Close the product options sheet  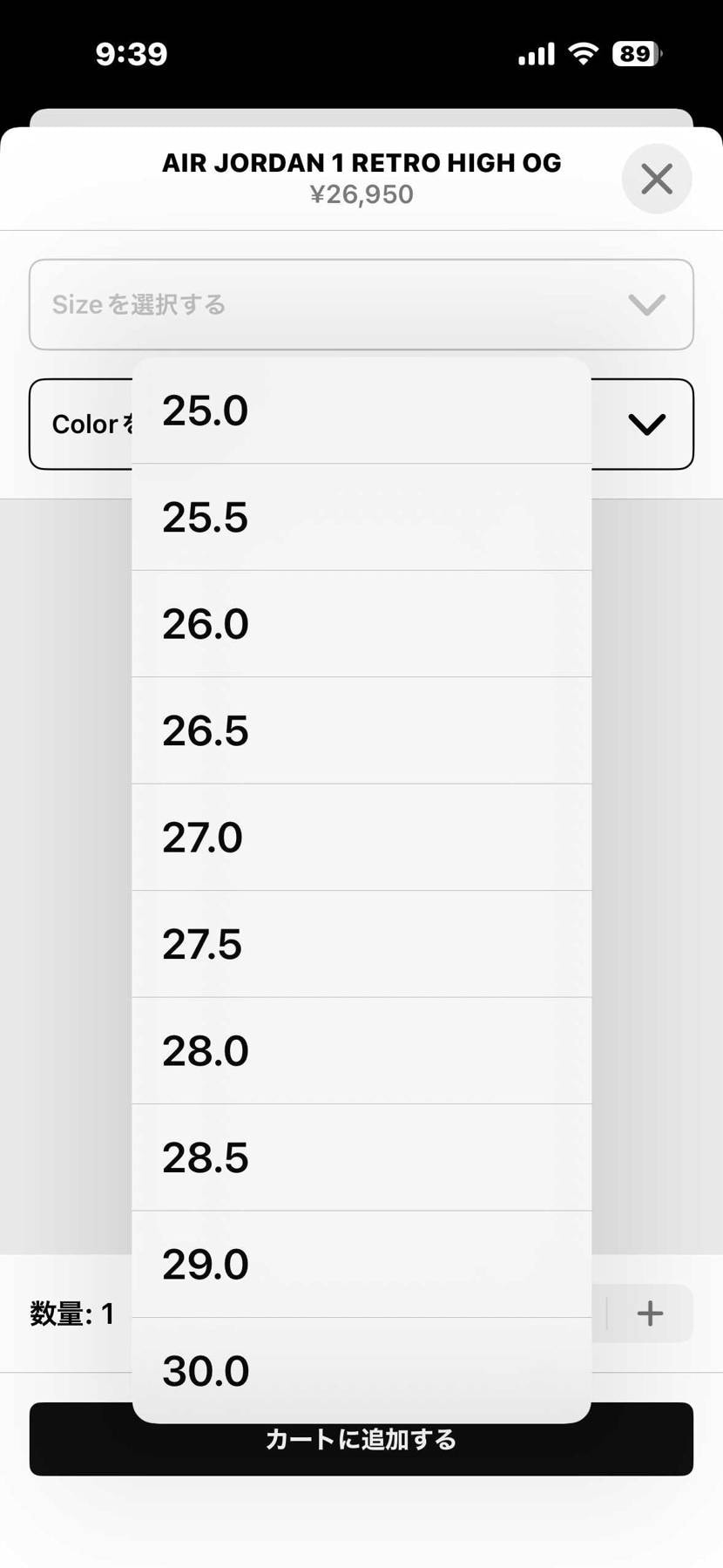pos(656,179)
